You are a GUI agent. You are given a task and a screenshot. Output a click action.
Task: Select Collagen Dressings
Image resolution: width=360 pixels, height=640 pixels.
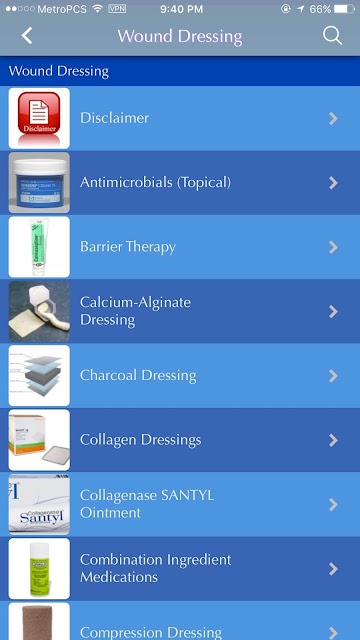tap(180, 440)
